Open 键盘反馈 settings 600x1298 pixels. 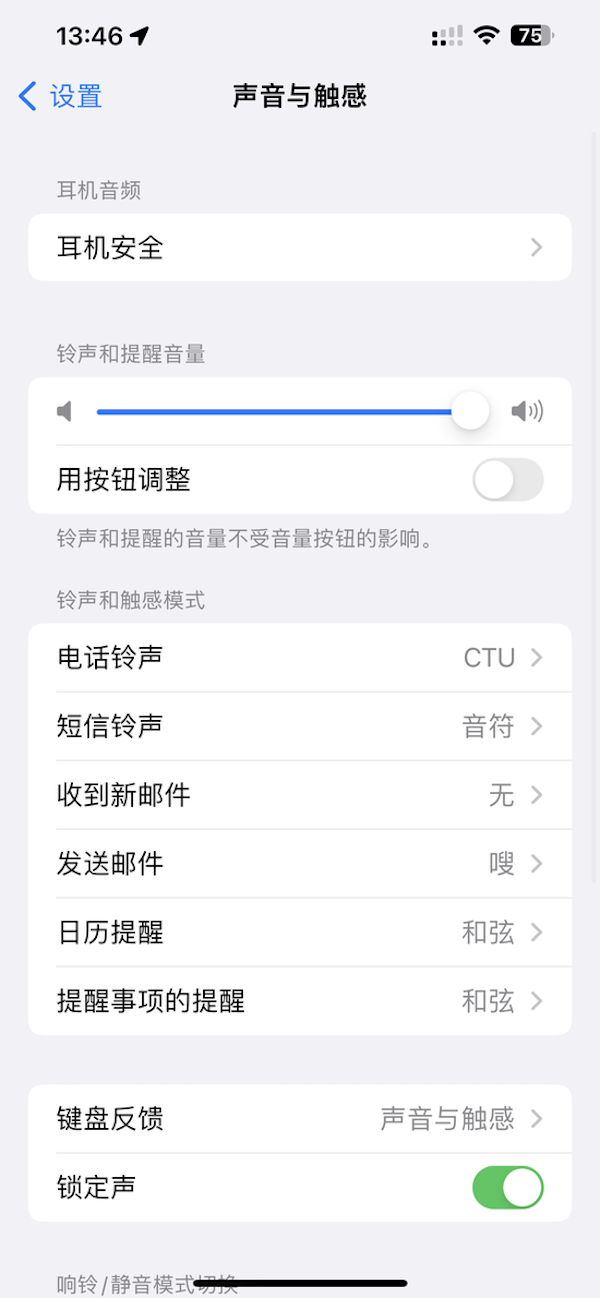[300, 1119]
